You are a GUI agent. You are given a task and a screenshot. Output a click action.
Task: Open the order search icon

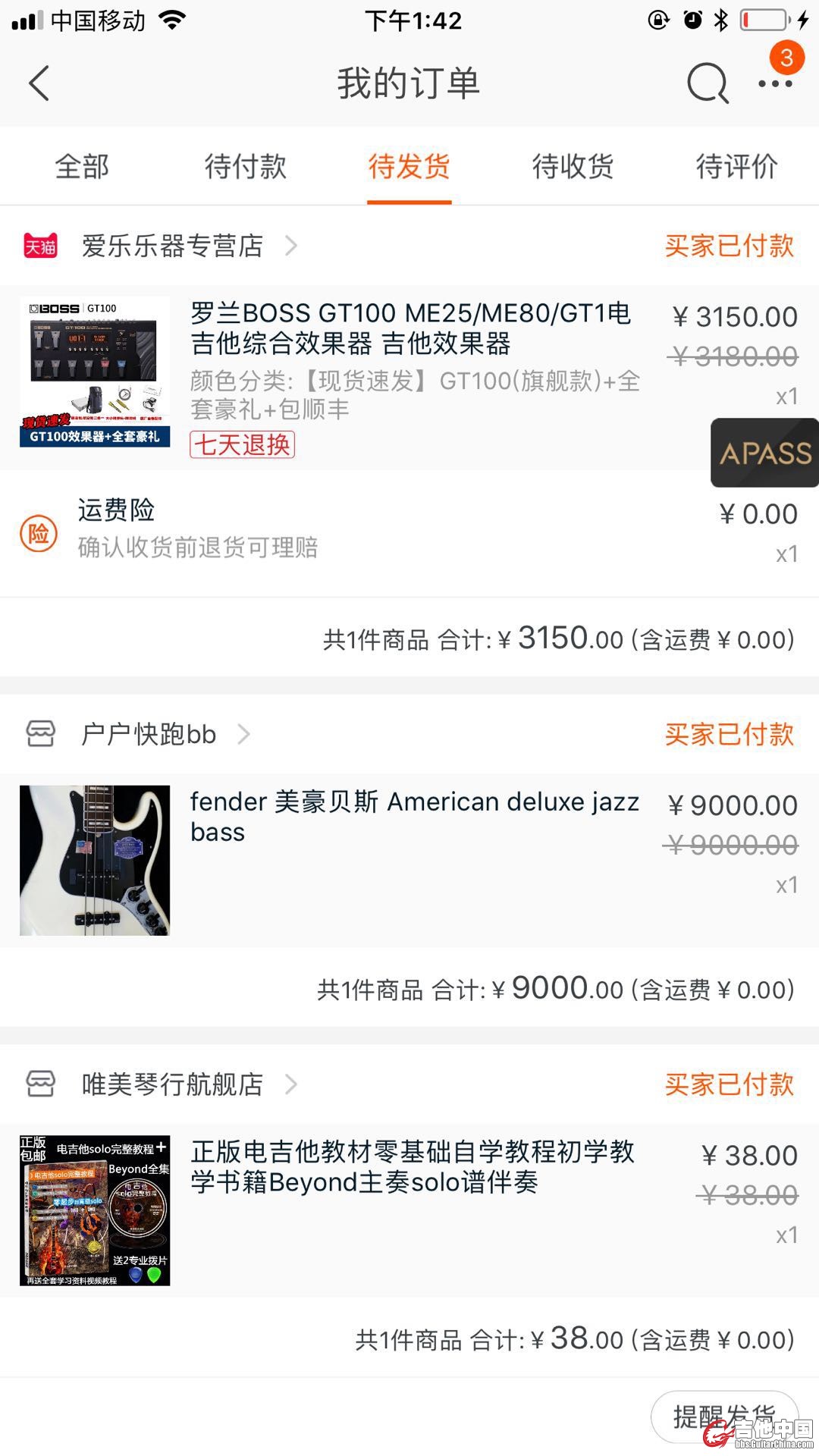coord(707,83)
